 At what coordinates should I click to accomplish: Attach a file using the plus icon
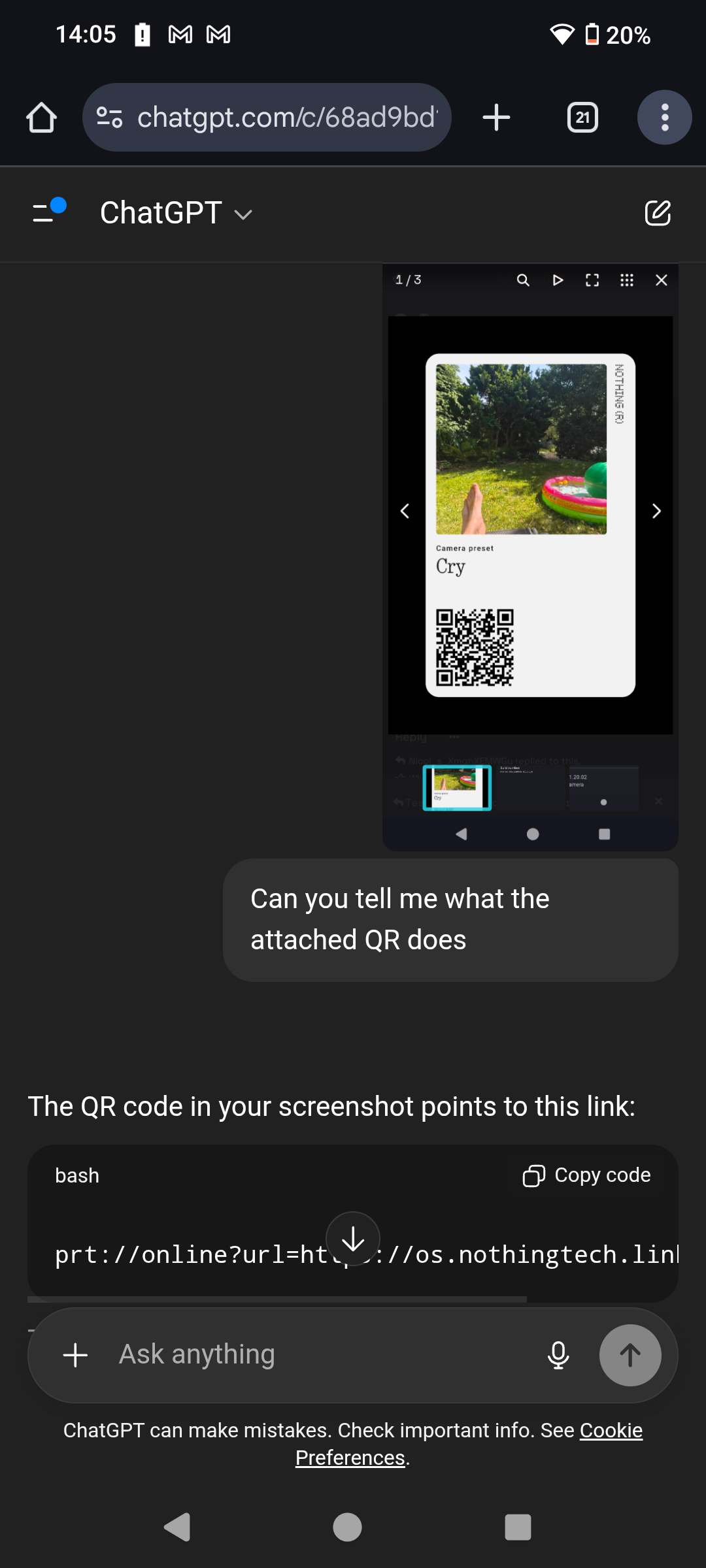coord(76,1354)
